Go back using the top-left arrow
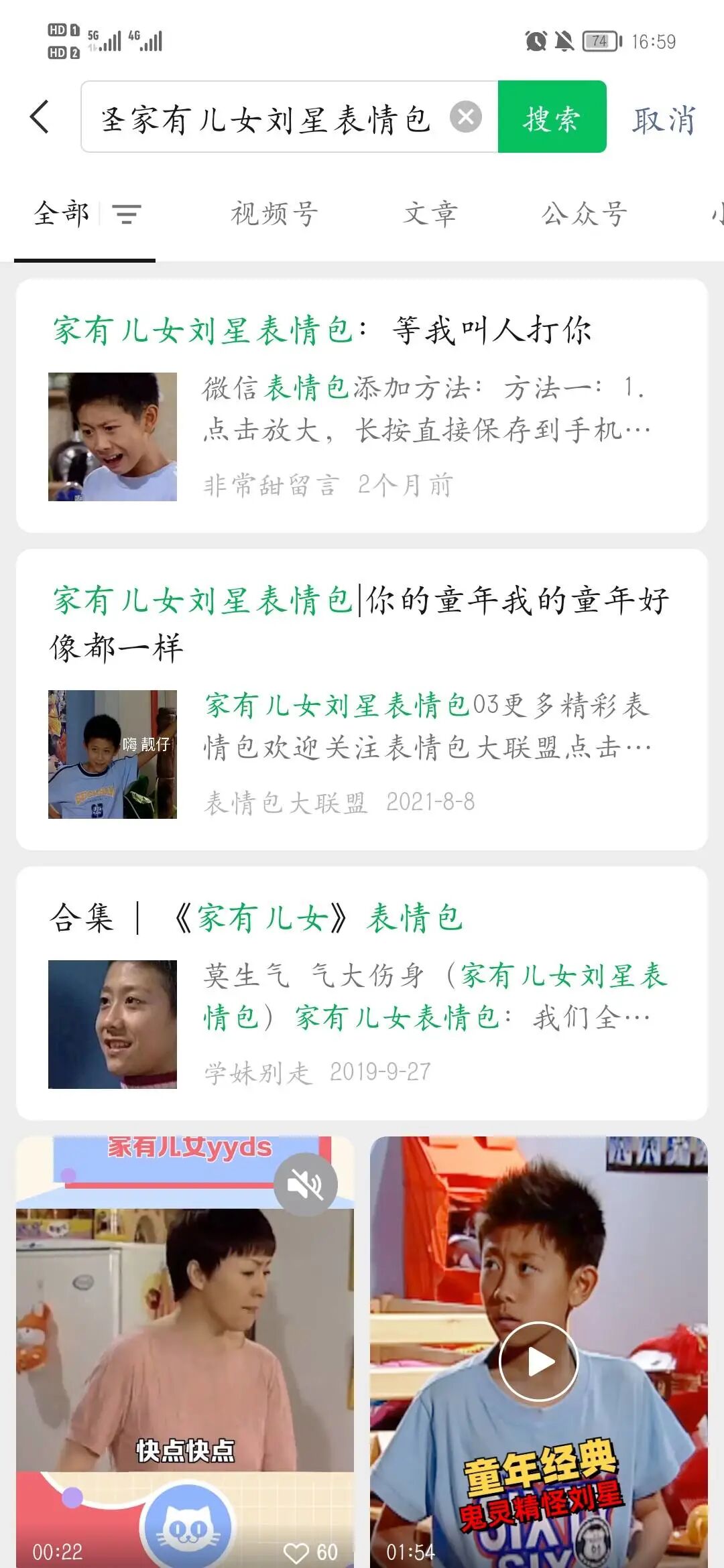This screenshot has height=1568, width=724. (40, 117)
